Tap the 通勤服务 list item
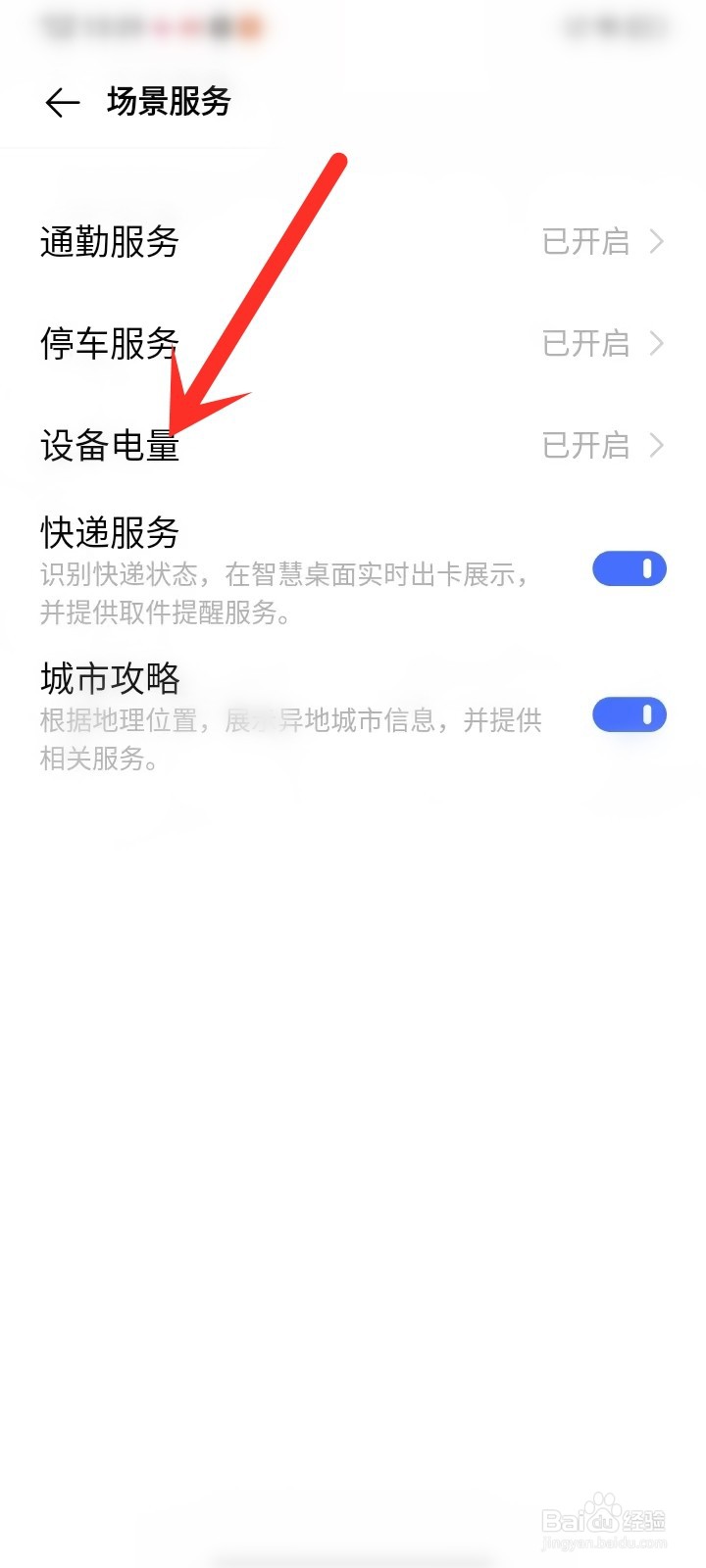This screenshot has width=706, height=1568. (108, 243)
